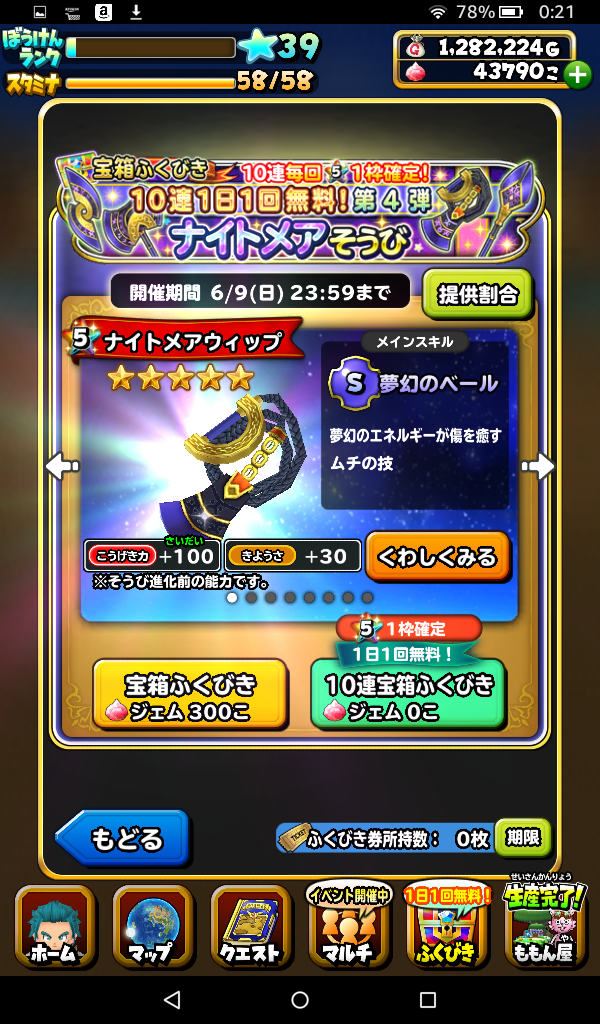
Task: Tap the Android system back button
Action: [171, 999]
